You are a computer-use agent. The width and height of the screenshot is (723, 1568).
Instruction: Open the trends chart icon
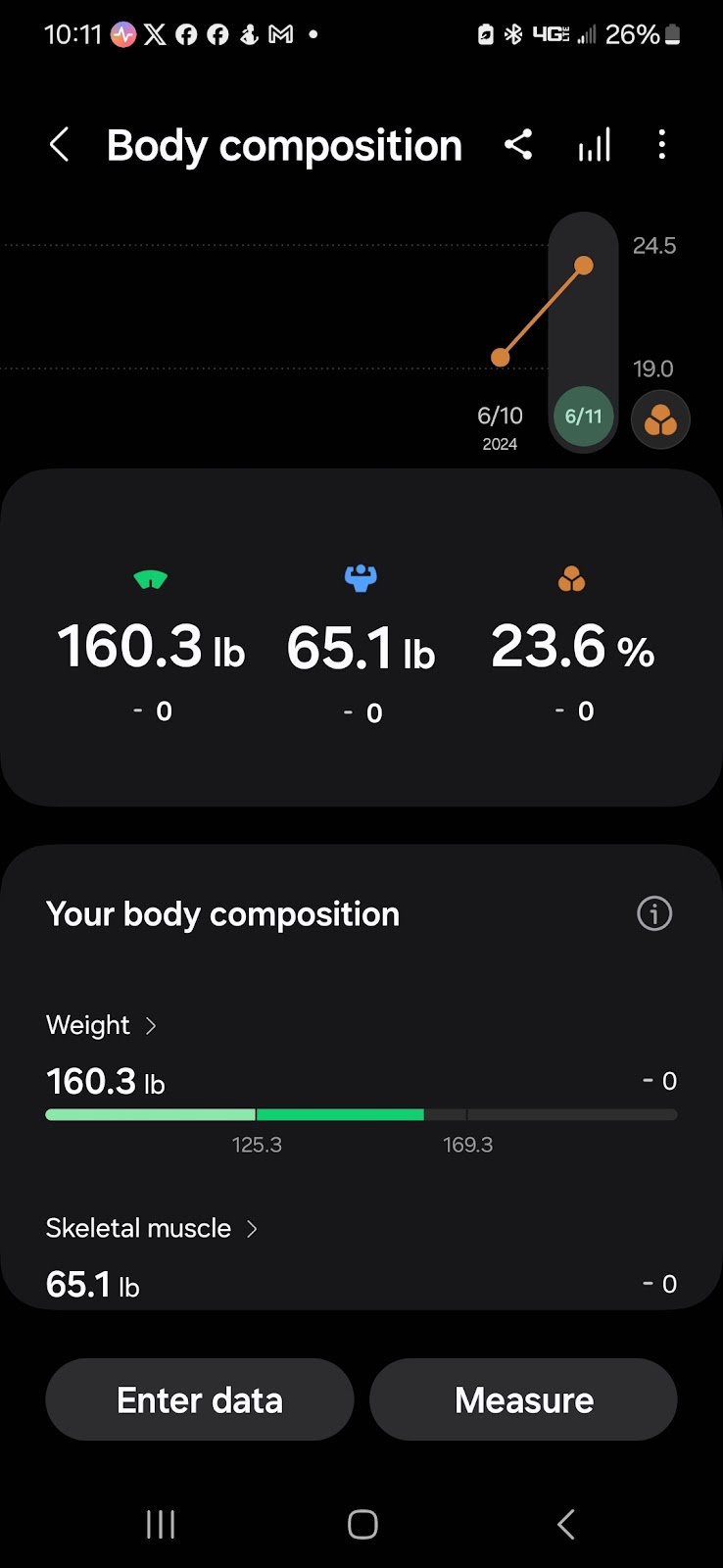tap(595, 145)
